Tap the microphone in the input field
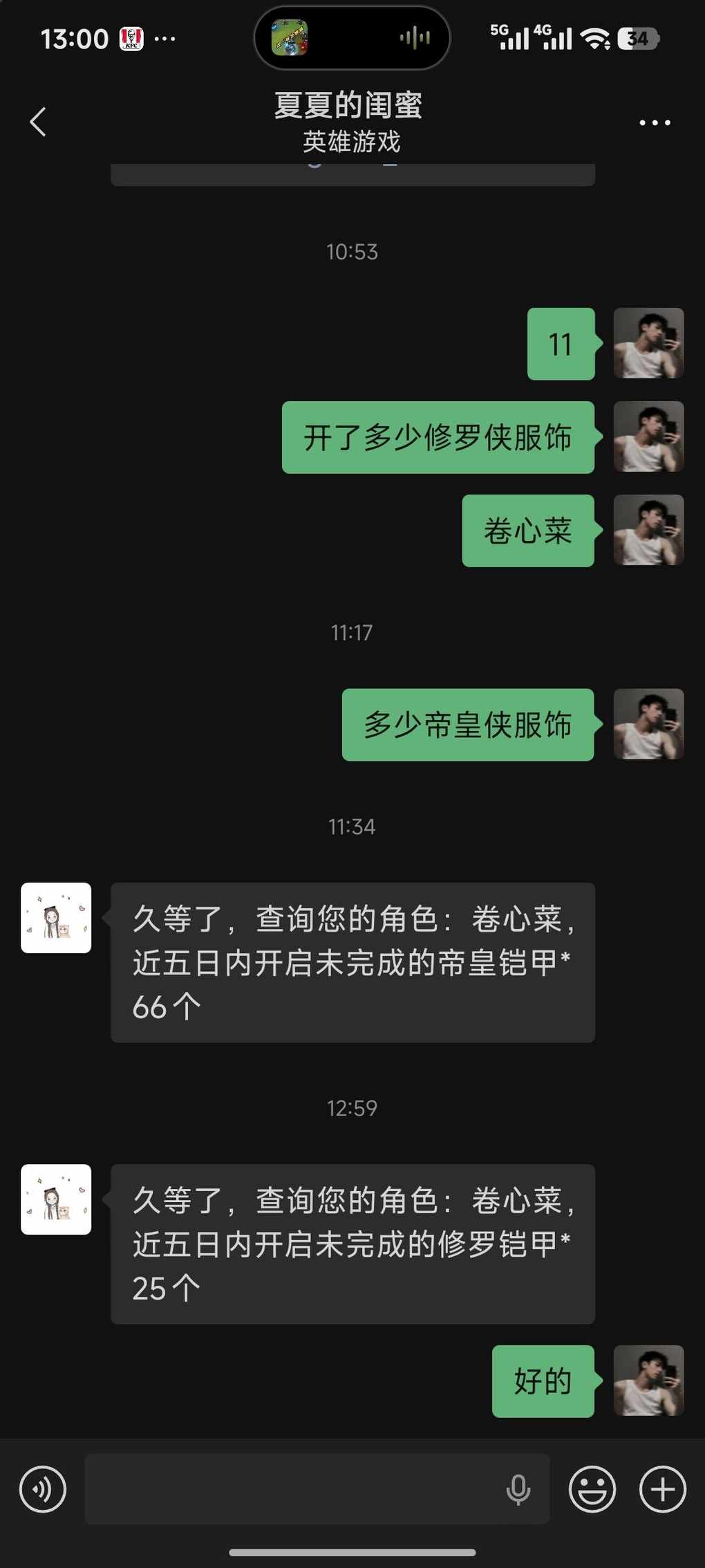Viewport: 705px width, 1568px height. pos(518,1488)
